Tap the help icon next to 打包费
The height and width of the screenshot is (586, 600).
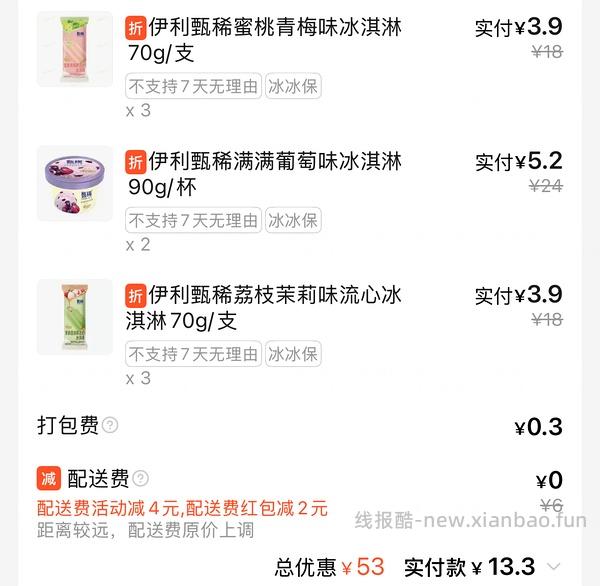[110, 426]
